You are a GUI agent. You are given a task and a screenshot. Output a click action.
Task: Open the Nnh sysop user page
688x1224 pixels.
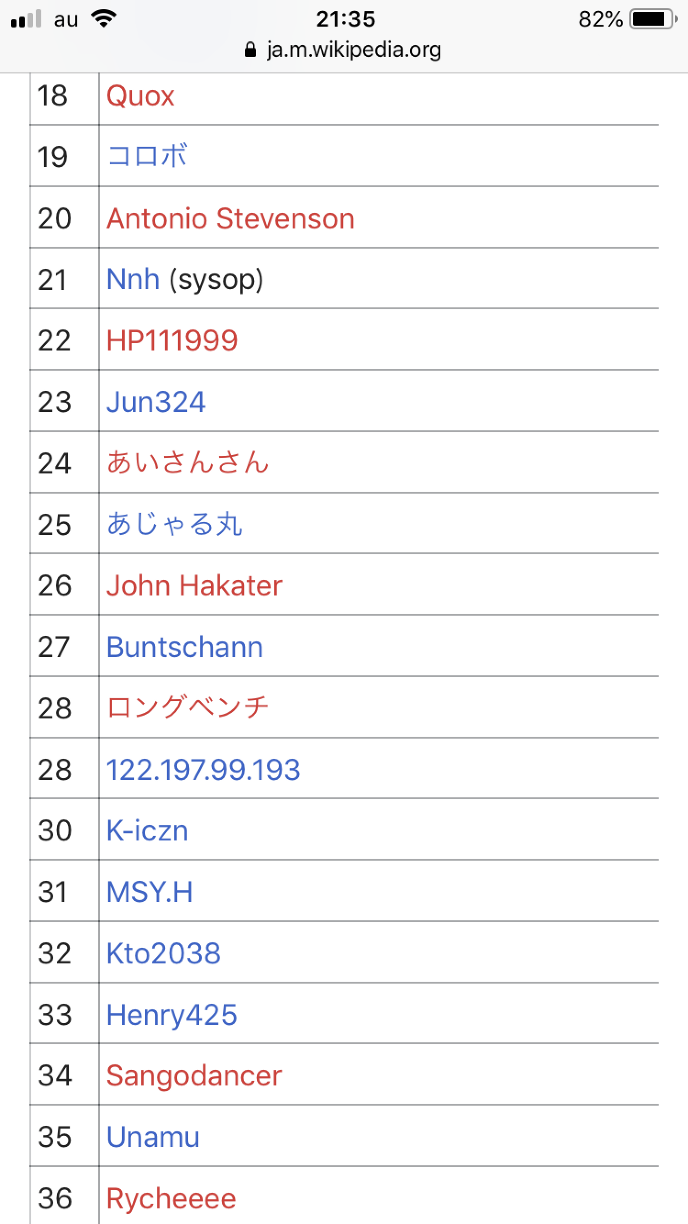(133, 279)
